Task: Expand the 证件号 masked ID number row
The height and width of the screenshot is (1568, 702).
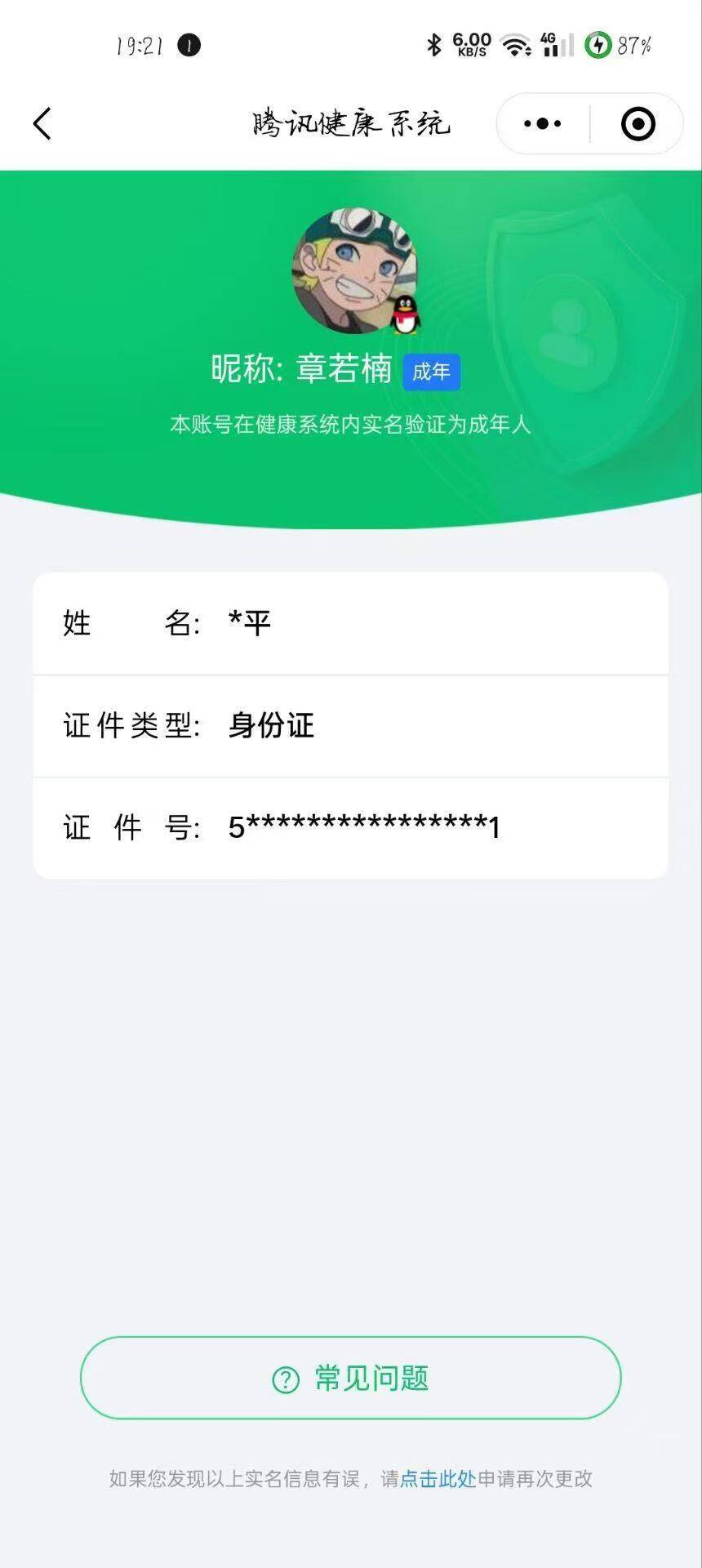Action: pyautogui.click(x=351, y=827)
